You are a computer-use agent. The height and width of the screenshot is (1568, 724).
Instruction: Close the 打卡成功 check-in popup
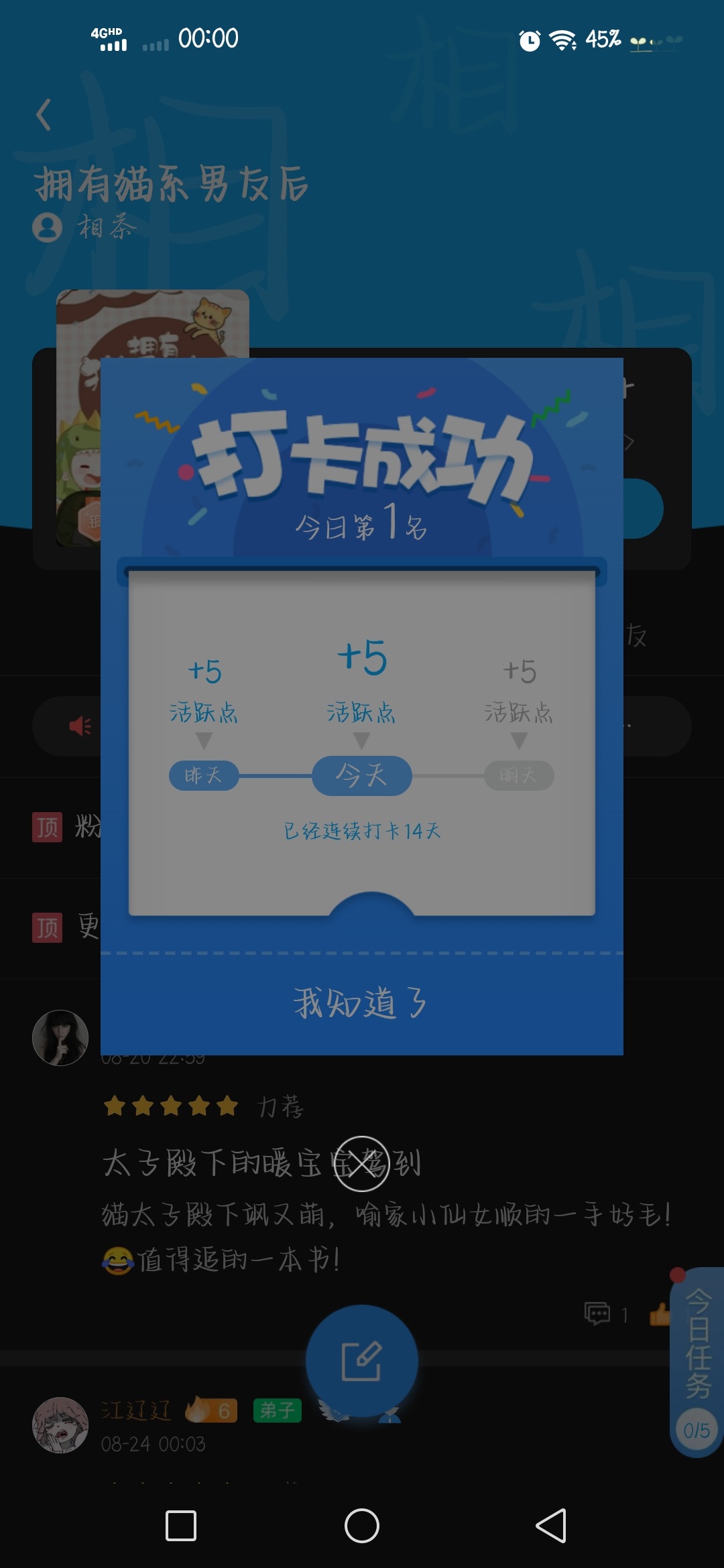(x=361, y=1164)
